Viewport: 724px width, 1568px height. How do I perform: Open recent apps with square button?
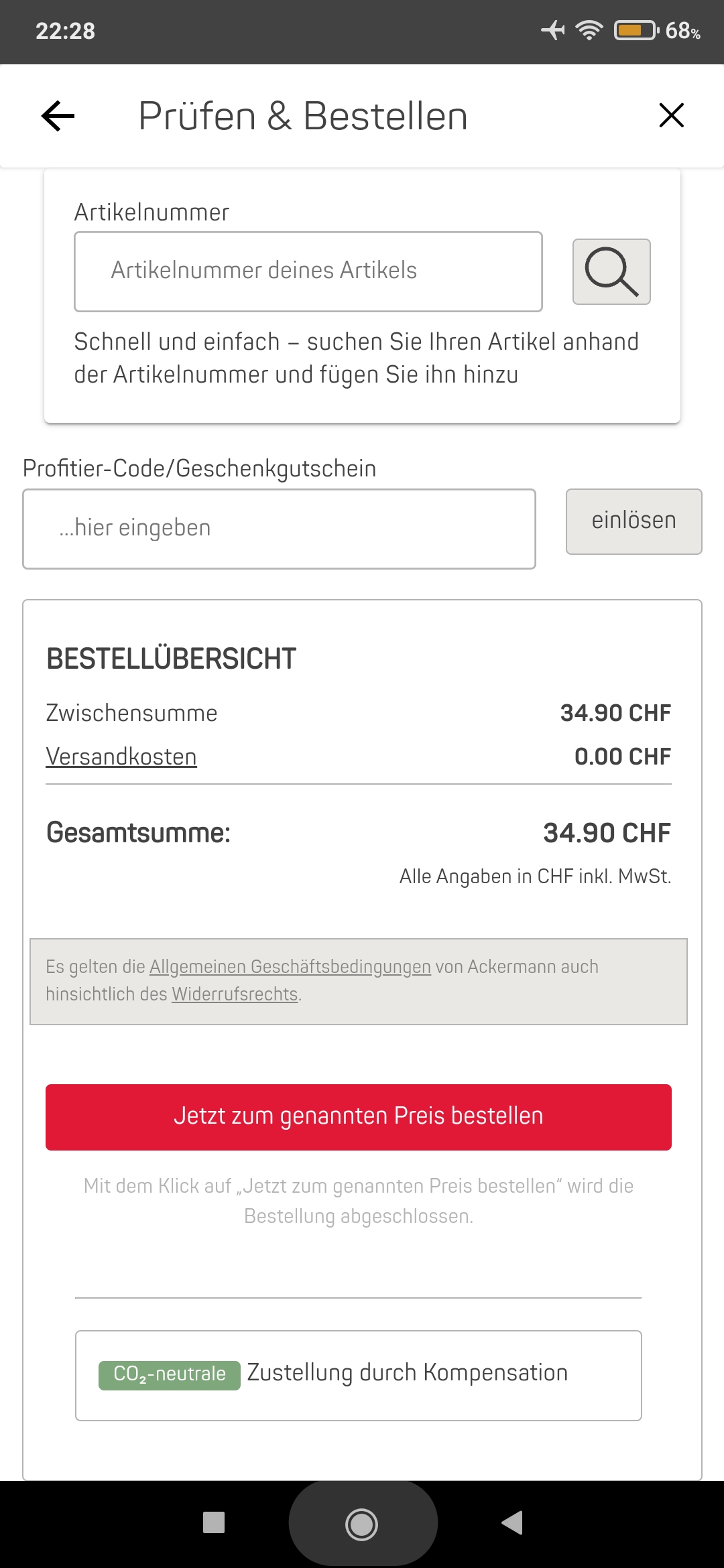(x=214, y=1522)
